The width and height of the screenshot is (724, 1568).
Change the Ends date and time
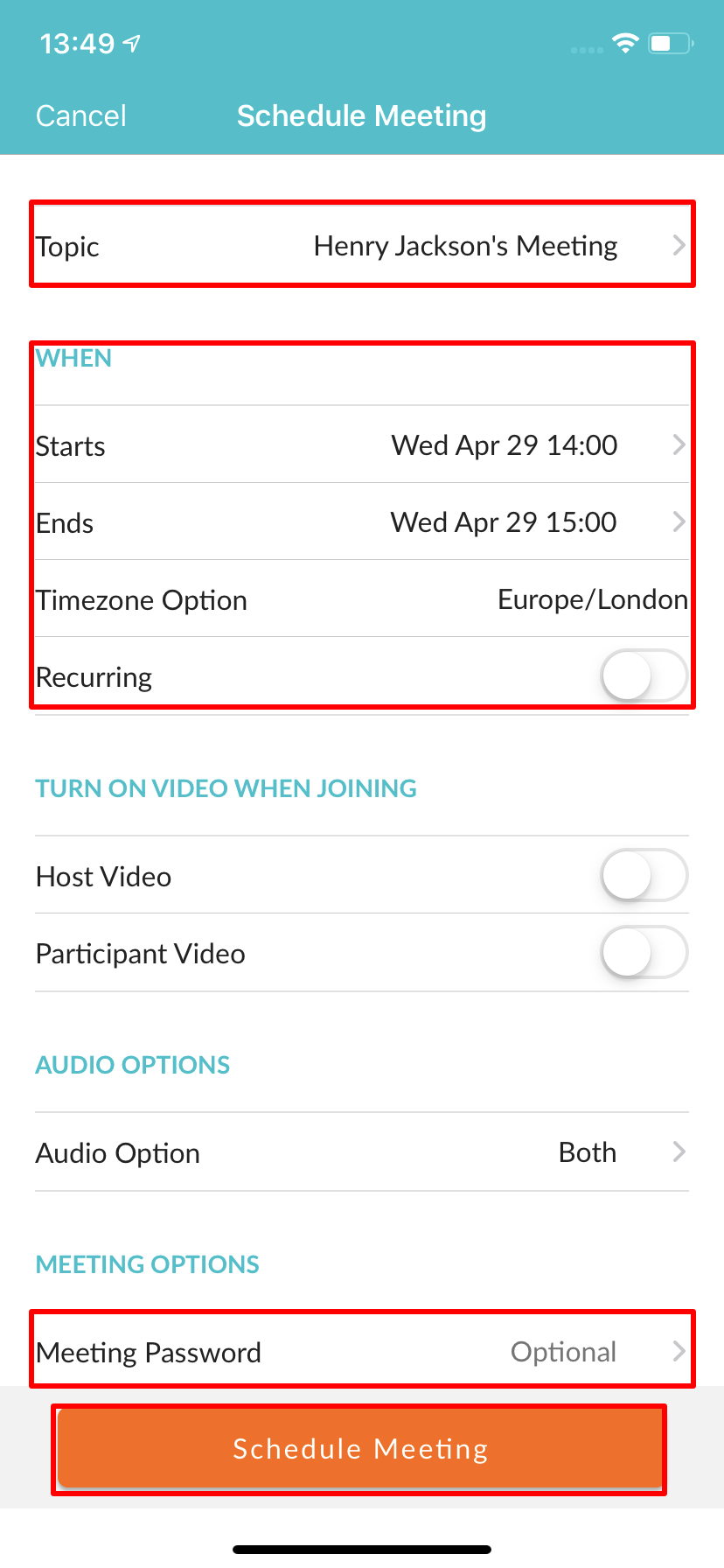pyautogui.click(x=362, y=521)
